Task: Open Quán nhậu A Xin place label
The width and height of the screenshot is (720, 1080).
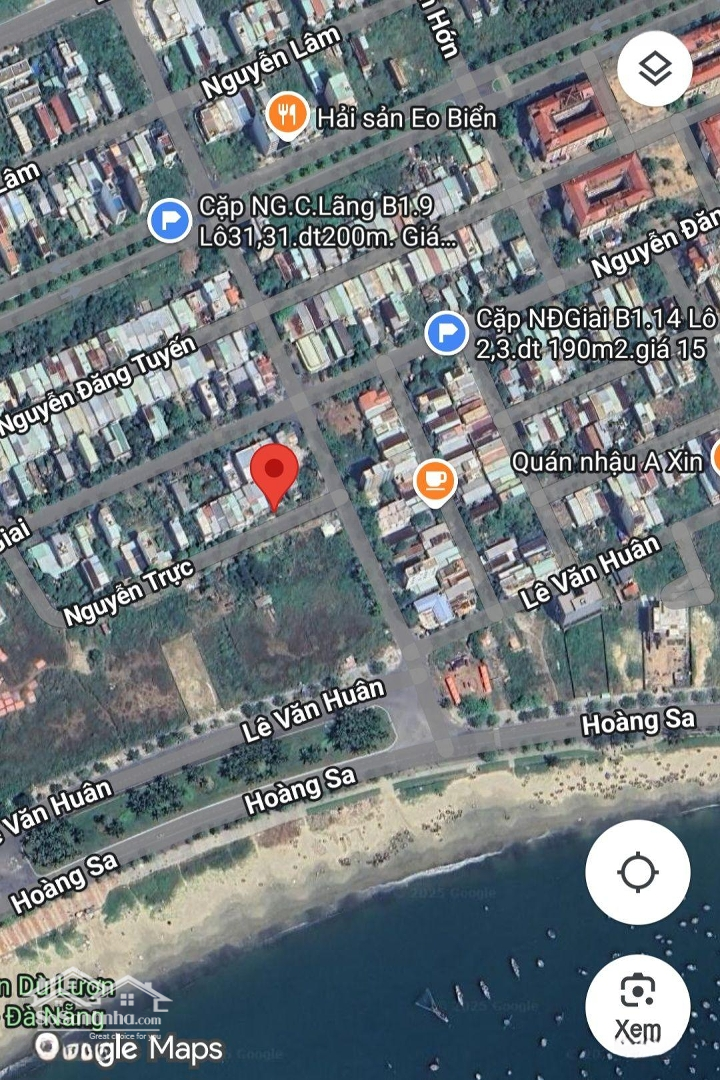Action: 606,462
